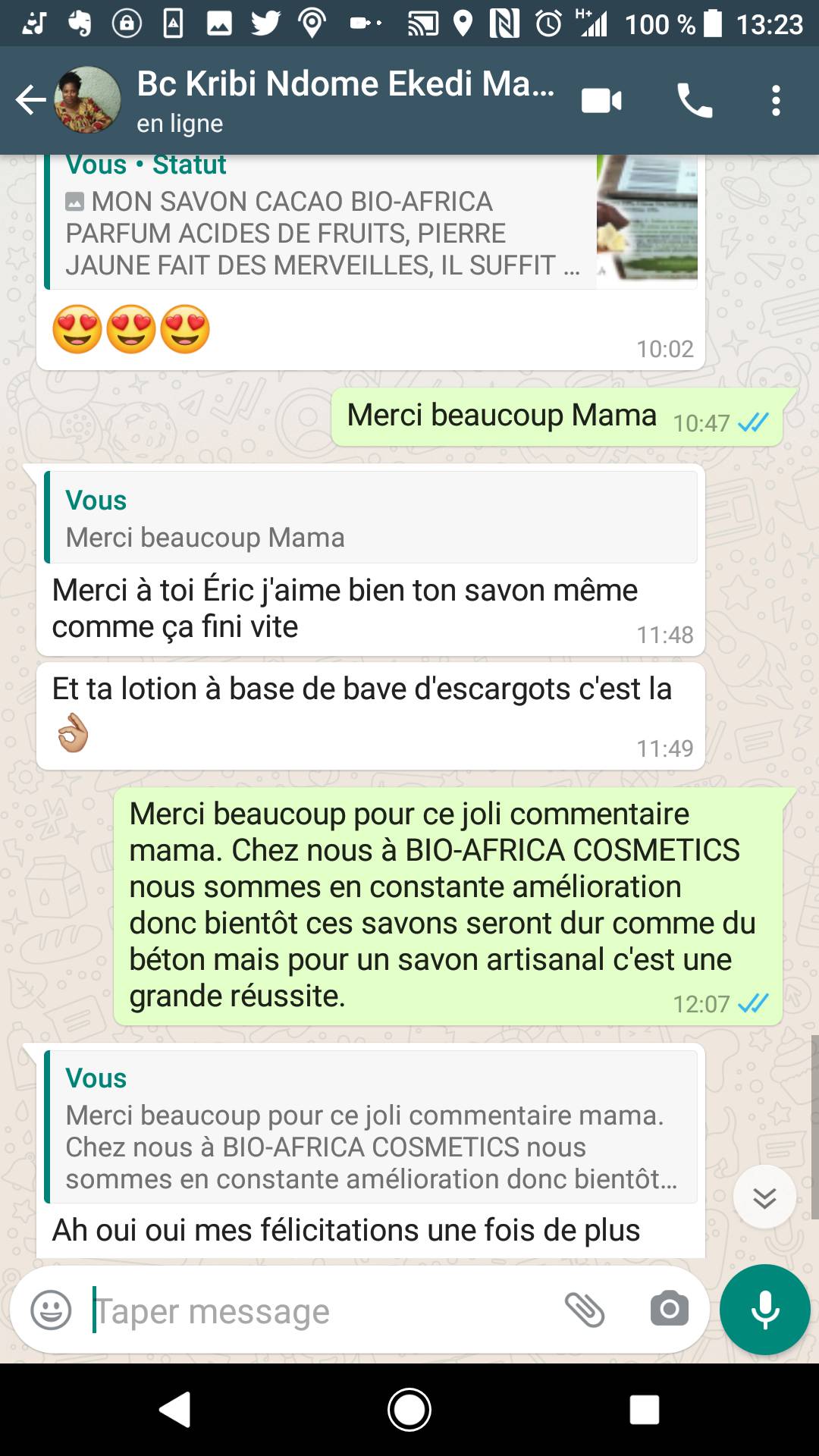Start a voice call
The image size is (819, 1456).
[x=694, y=100]
